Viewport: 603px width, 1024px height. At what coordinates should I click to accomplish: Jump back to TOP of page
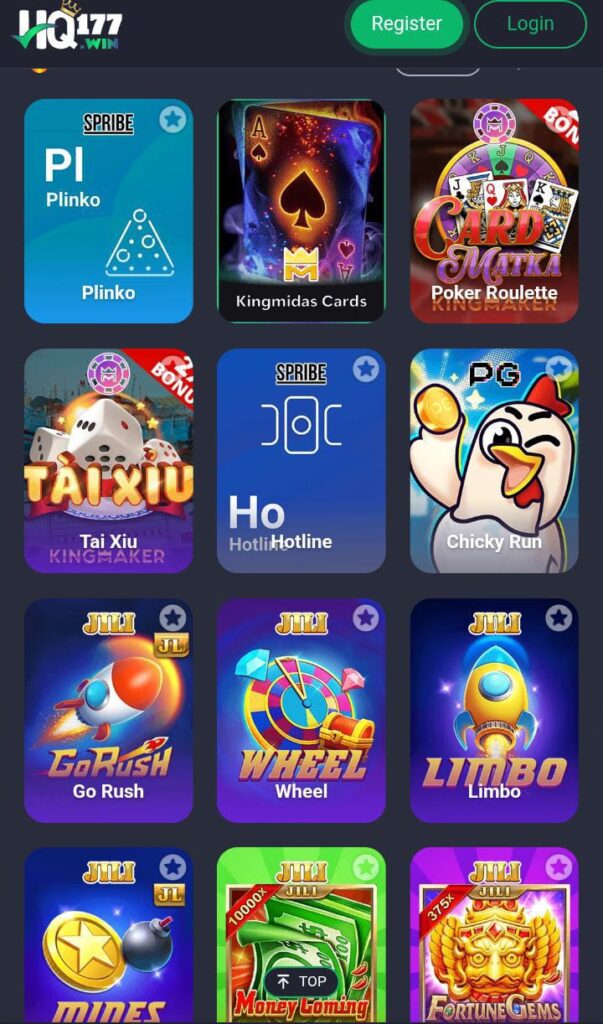301,981
